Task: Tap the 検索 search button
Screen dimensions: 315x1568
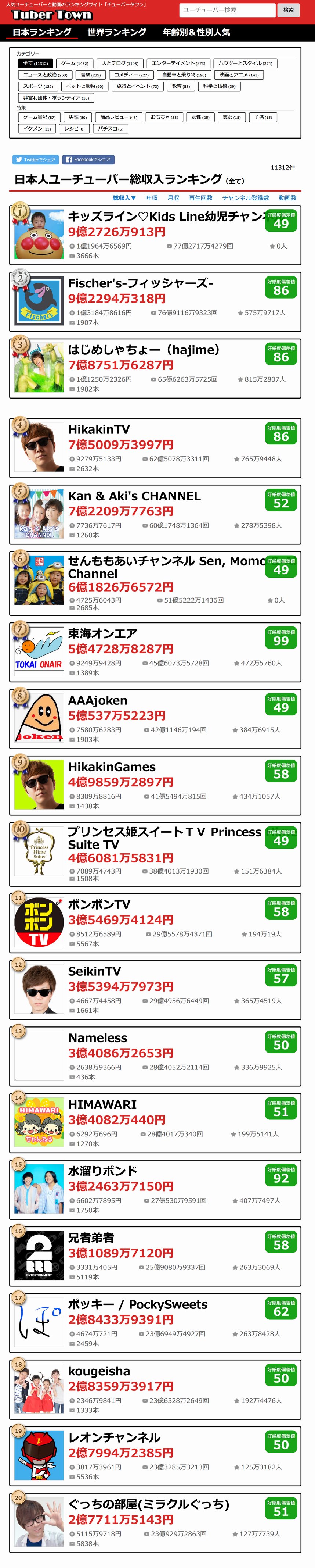Action: (288, 10)
